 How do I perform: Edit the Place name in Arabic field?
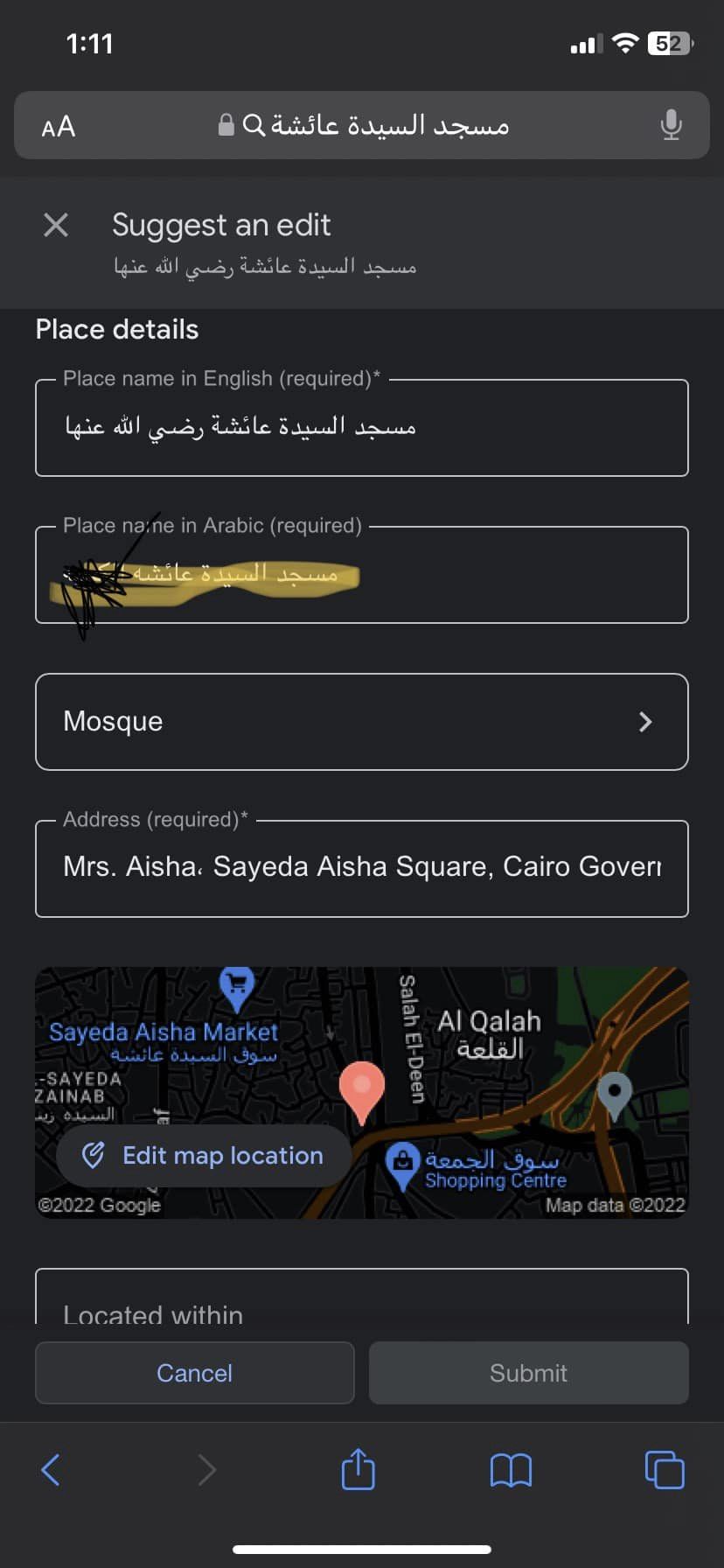[x=361, y=575]
